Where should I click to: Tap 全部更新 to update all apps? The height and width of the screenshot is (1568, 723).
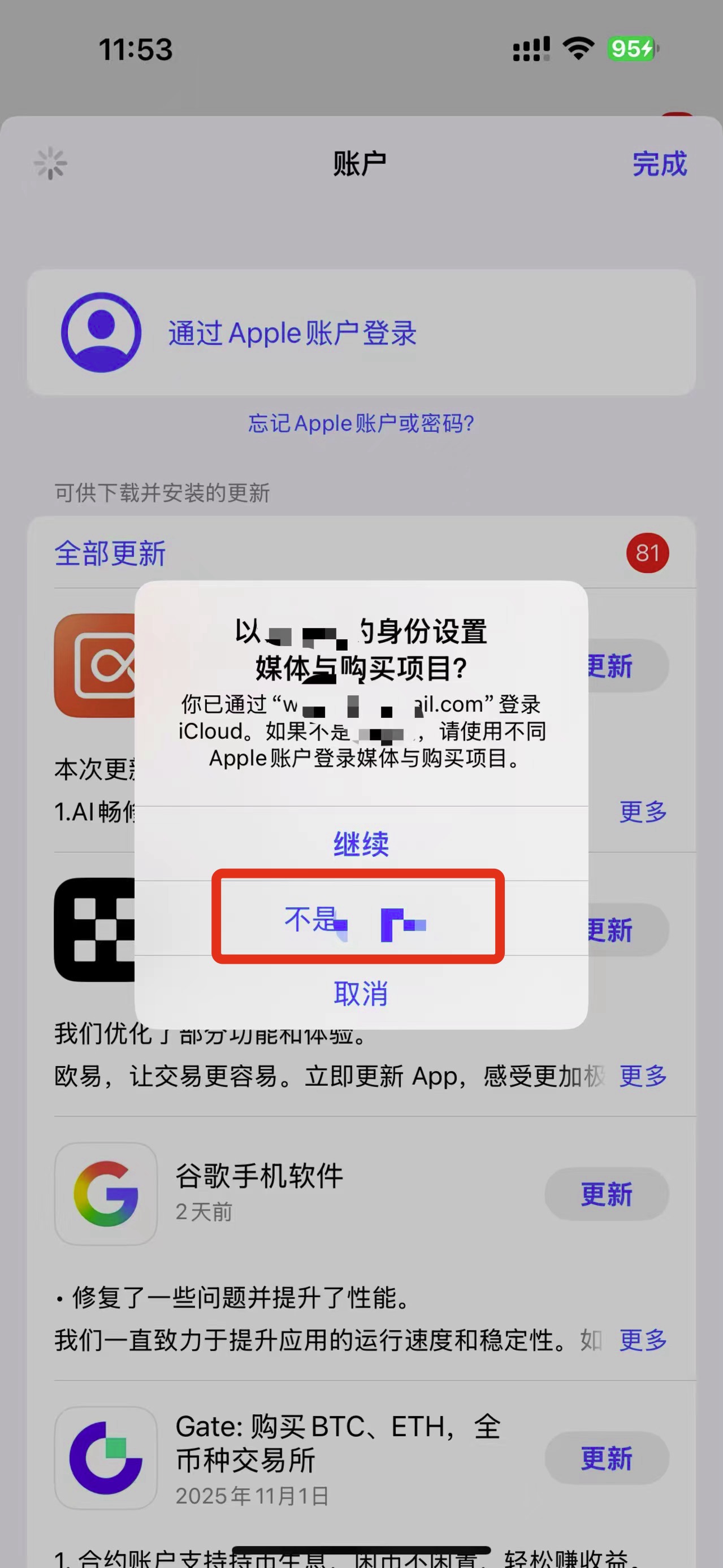pyautogui.click(x=110, y=553)
